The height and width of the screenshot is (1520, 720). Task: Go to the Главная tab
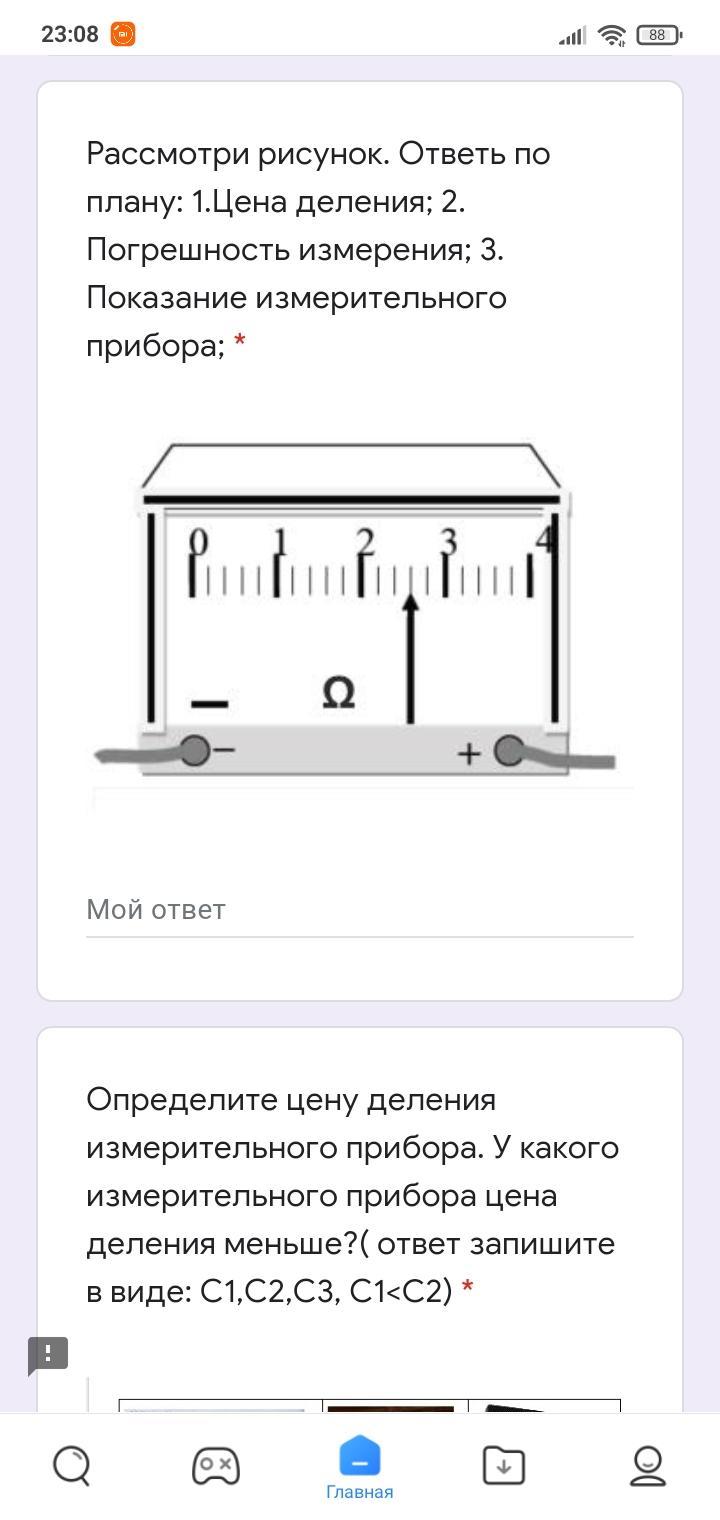point(360,1468)
